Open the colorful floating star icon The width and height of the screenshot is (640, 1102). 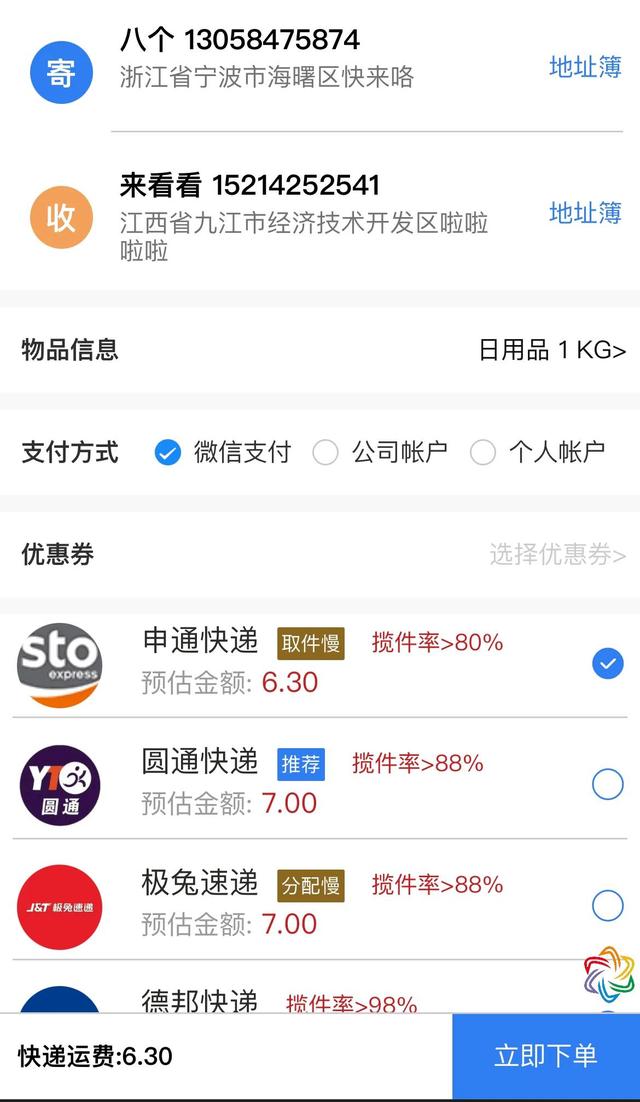point(609,972)
